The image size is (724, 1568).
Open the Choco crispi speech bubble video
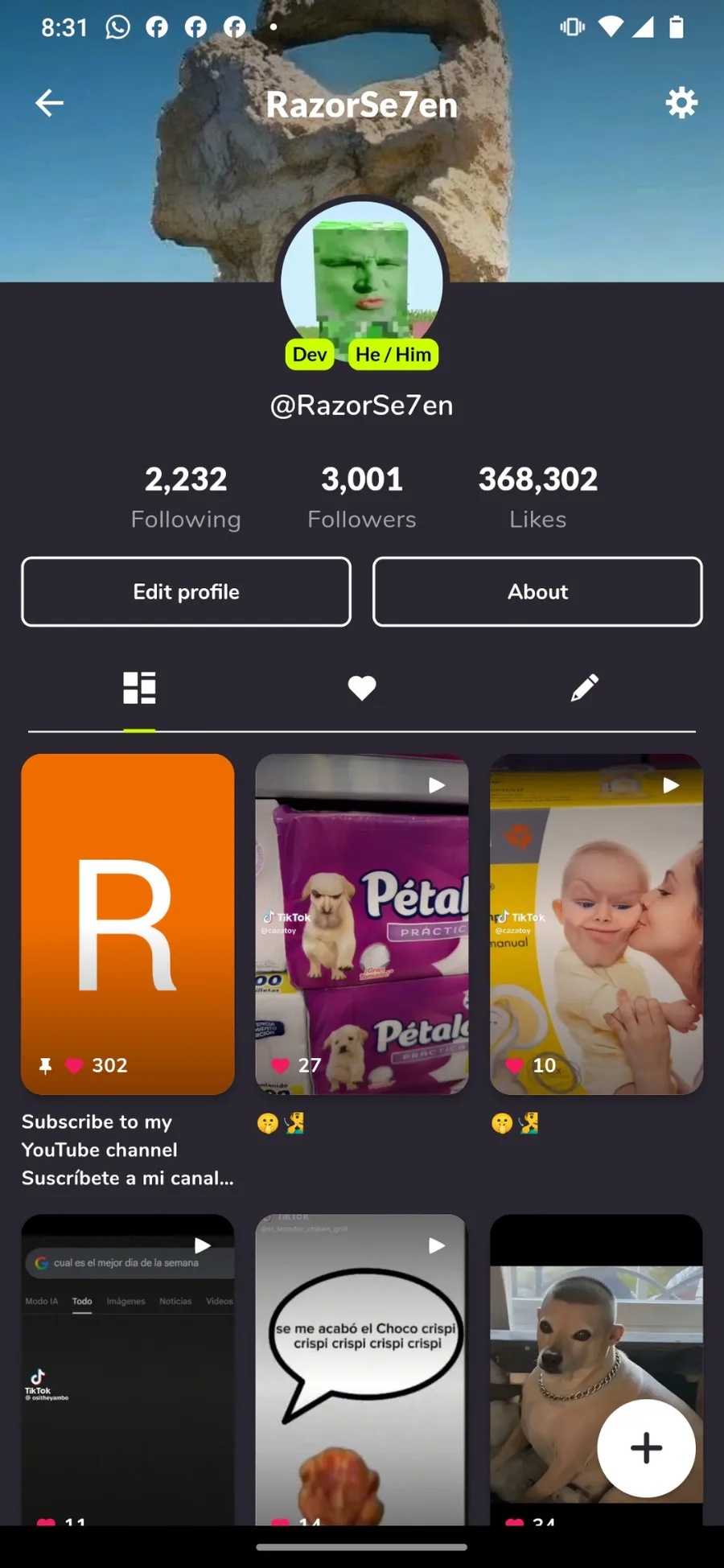[x=362, y=1368]
